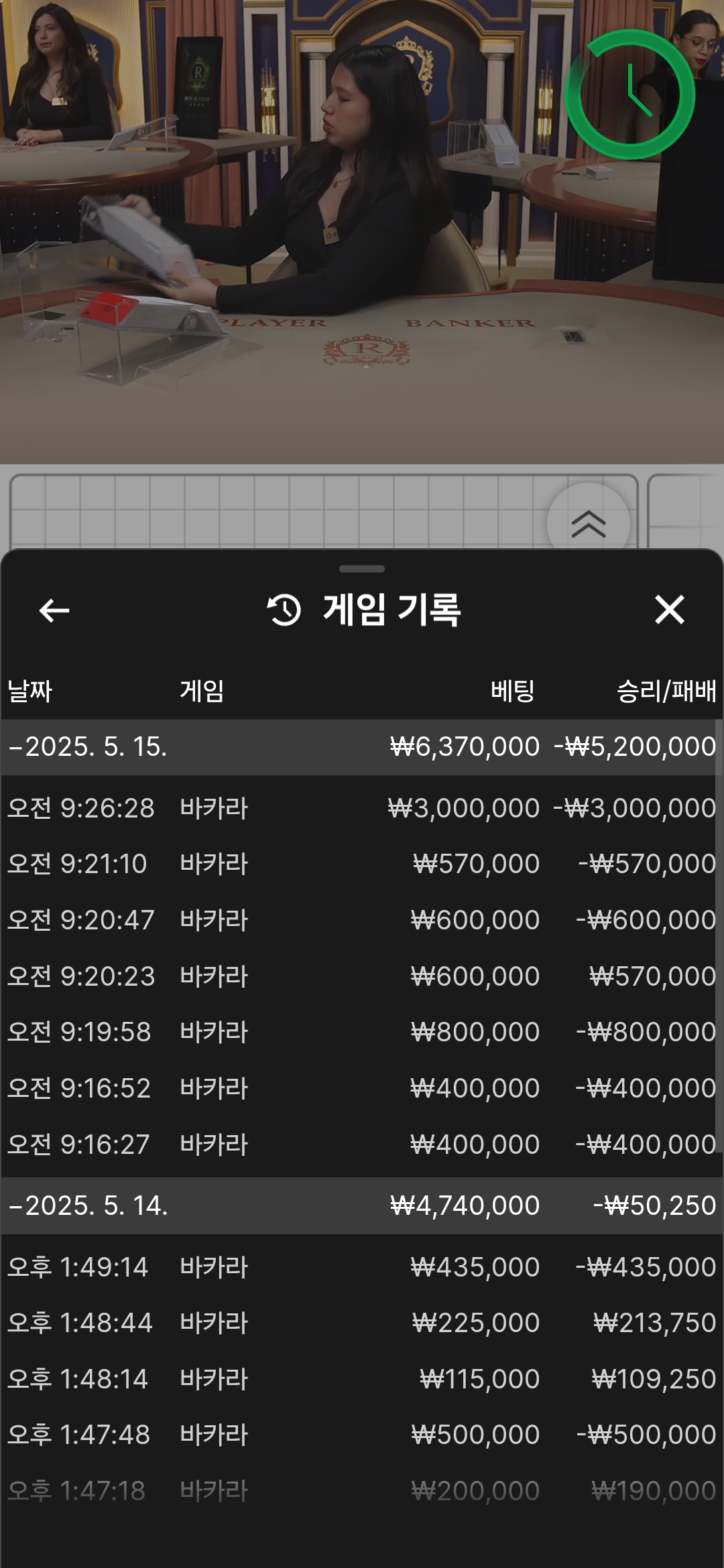Open the 오후 1:48:14 바카라 record
Screen dimensions: 724x1568
coord(362,1379)
